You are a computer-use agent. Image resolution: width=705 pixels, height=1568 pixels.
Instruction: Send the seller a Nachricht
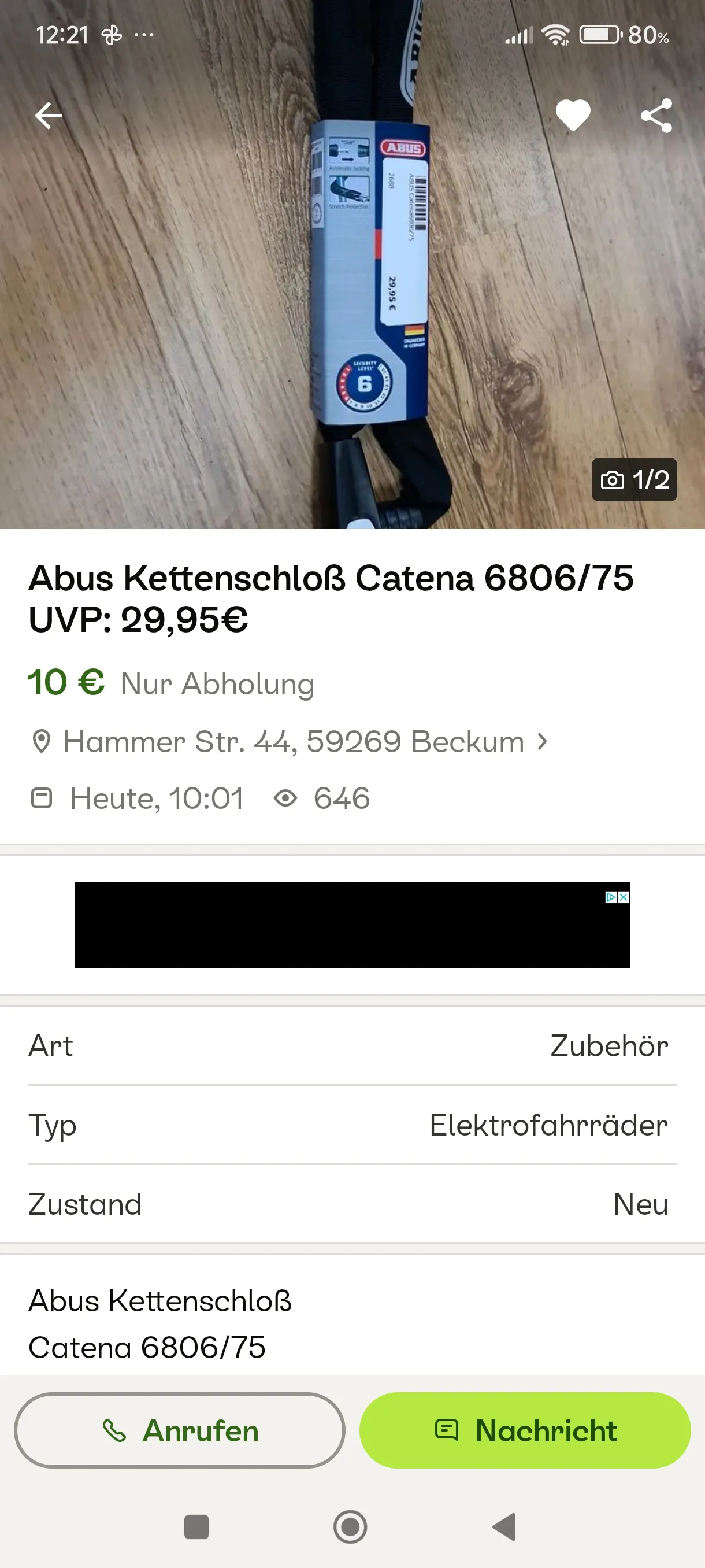pyautogui.click(x=525, y=1430)
